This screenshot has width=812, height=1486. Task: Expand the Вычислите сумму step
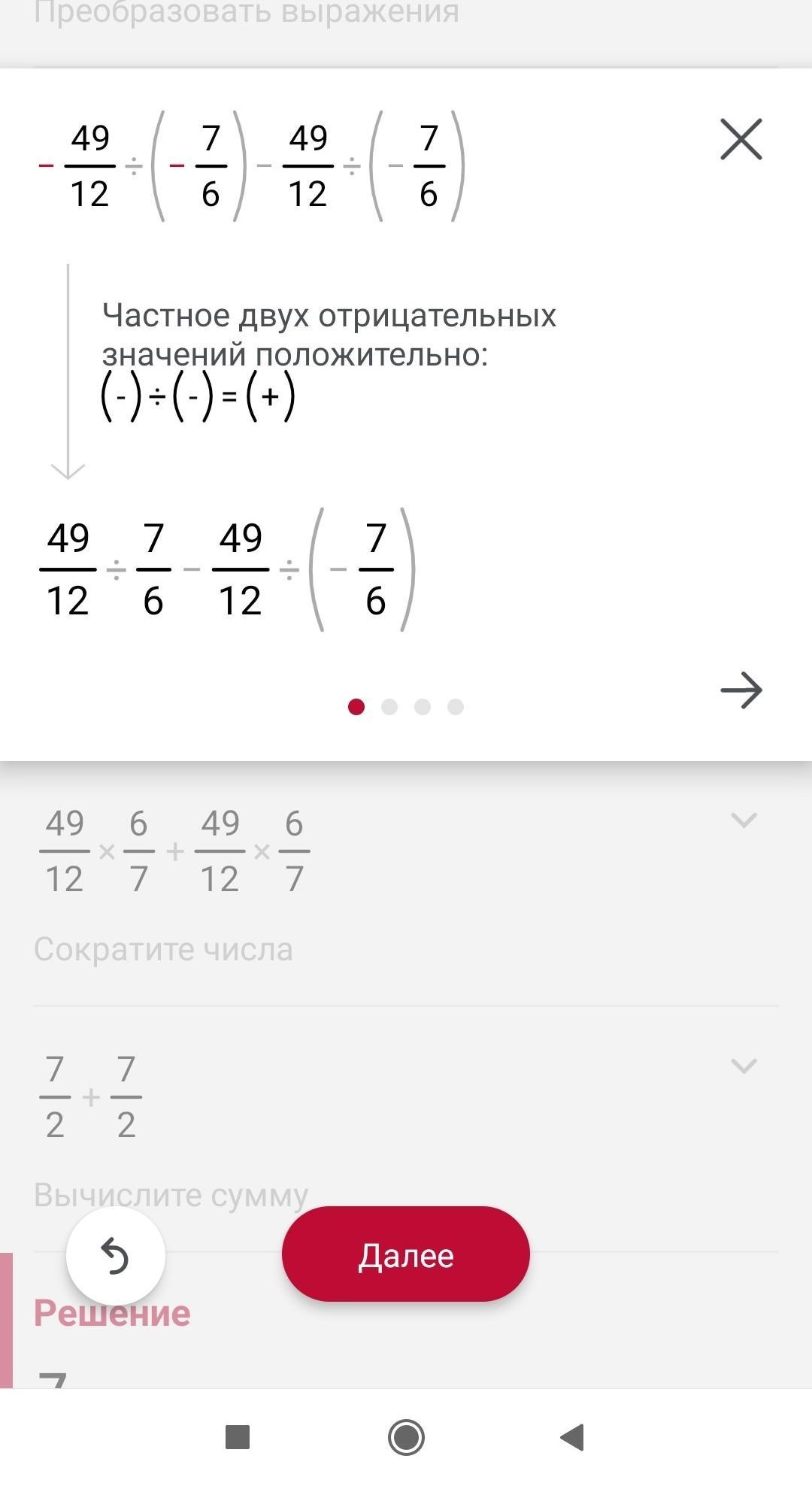click(744, 1066)
